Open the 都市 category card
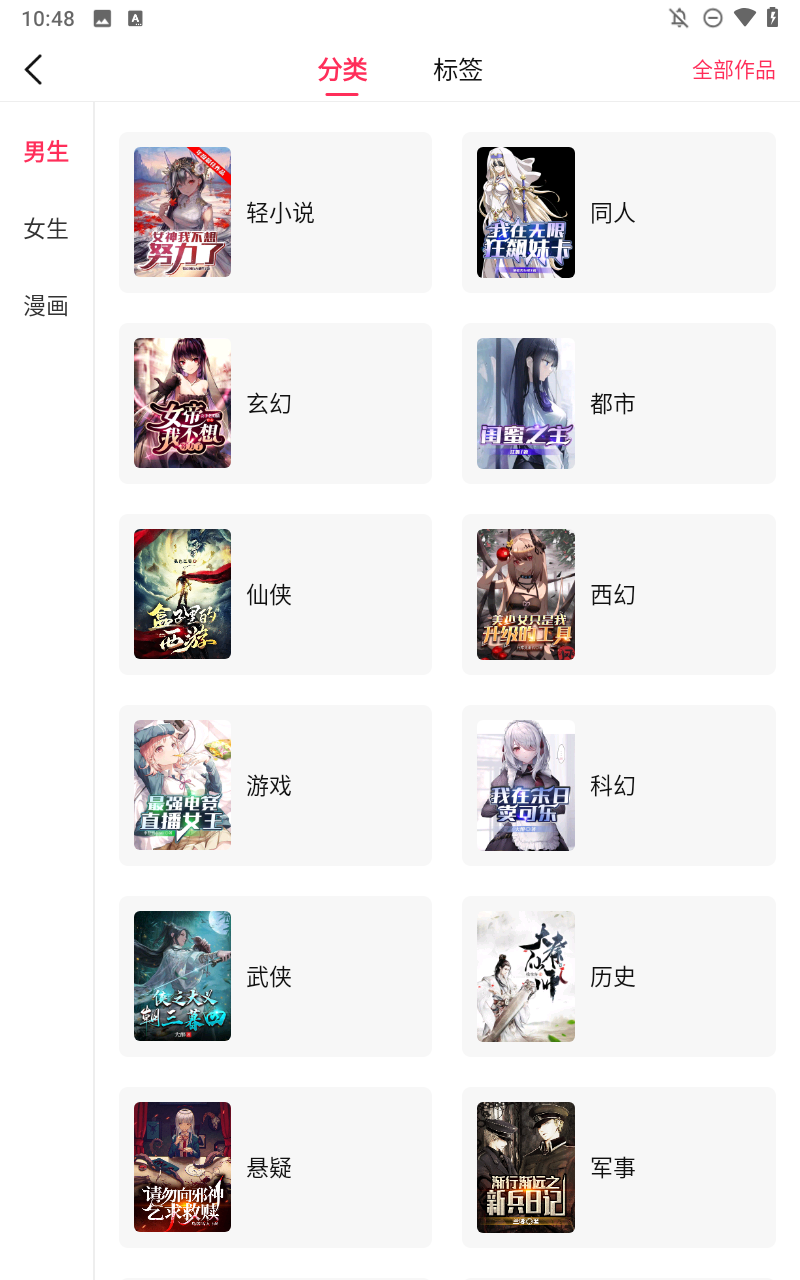This screenshot has height=1280, width=800. point(618,404)
